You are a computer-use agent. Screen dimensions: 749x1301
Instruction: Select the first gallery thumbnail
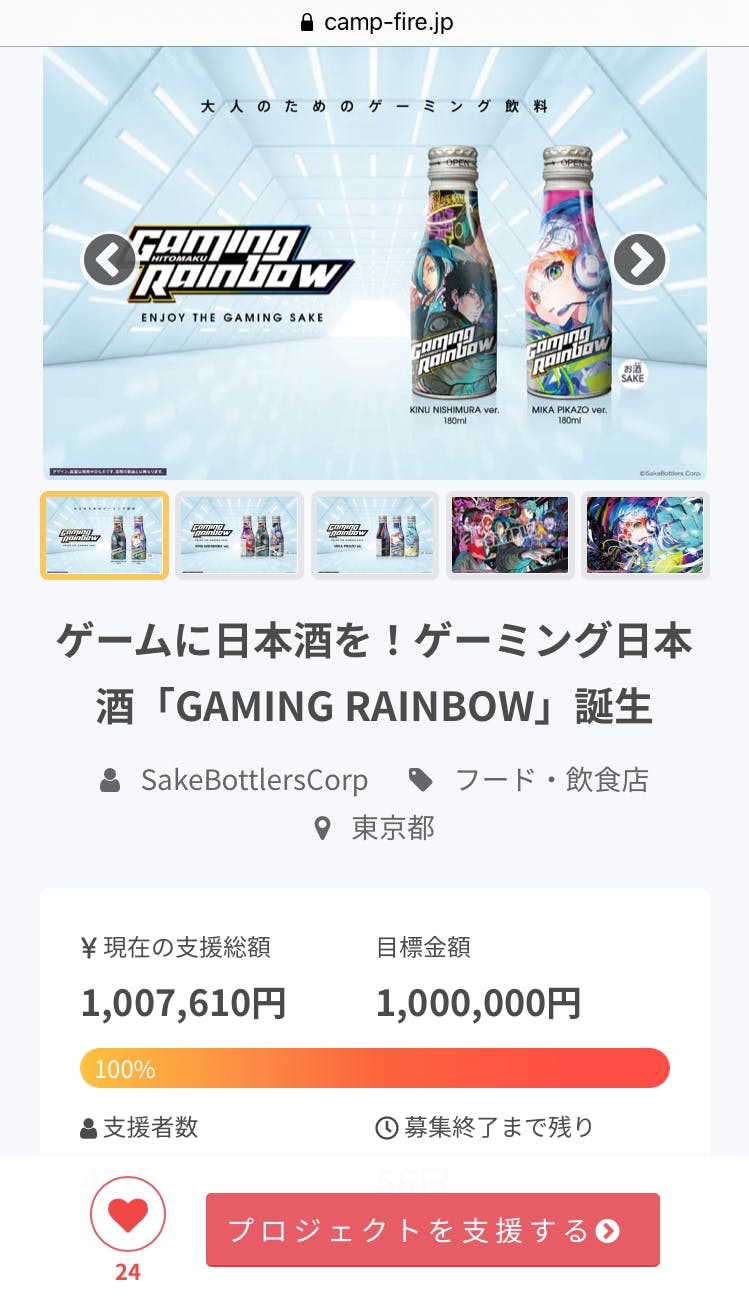point(104,535)
